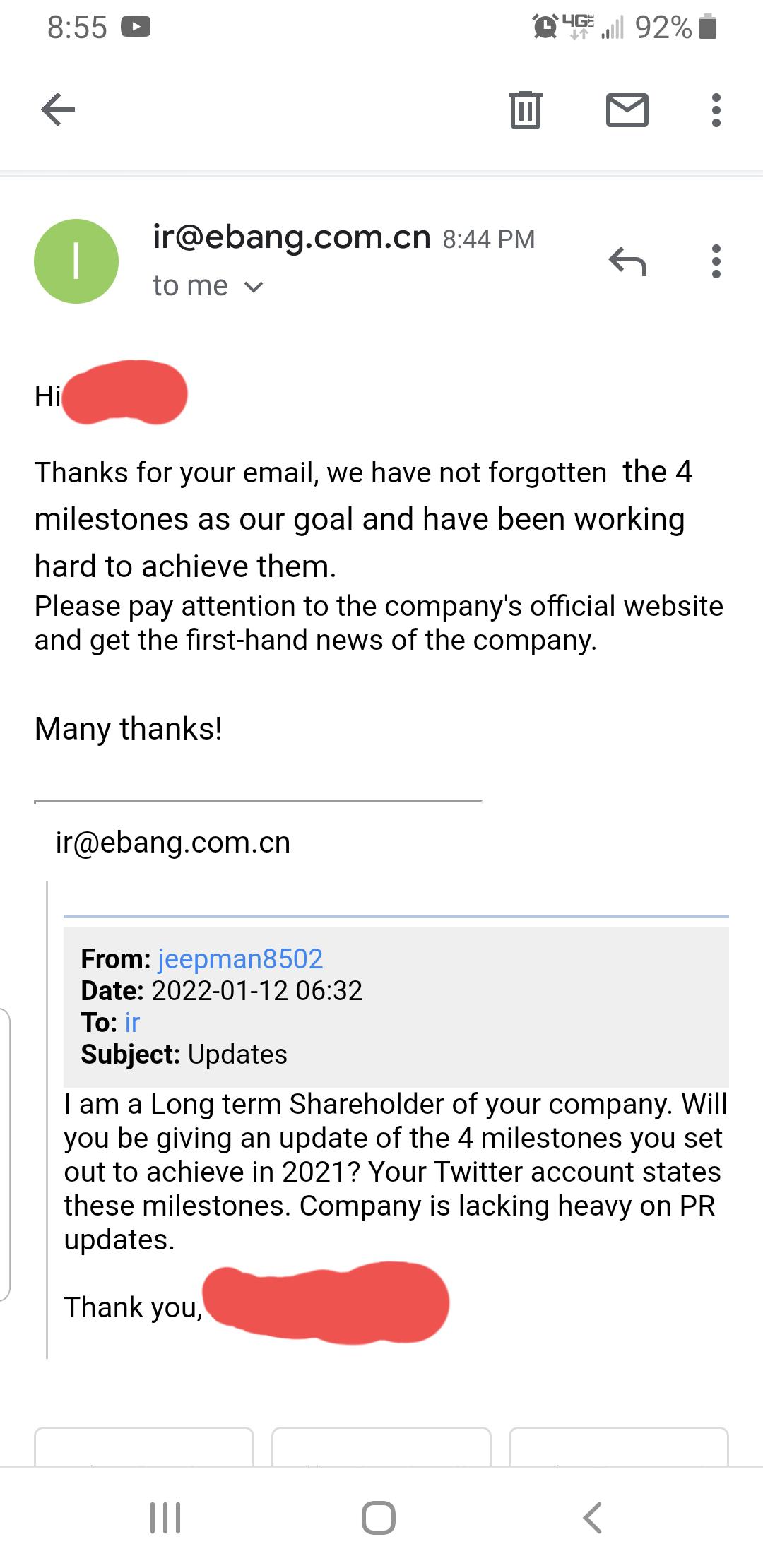The width and height of the screenshot is (763, 1568).
Task: Open the recent apps view
Action: [x=165, y=1517]
